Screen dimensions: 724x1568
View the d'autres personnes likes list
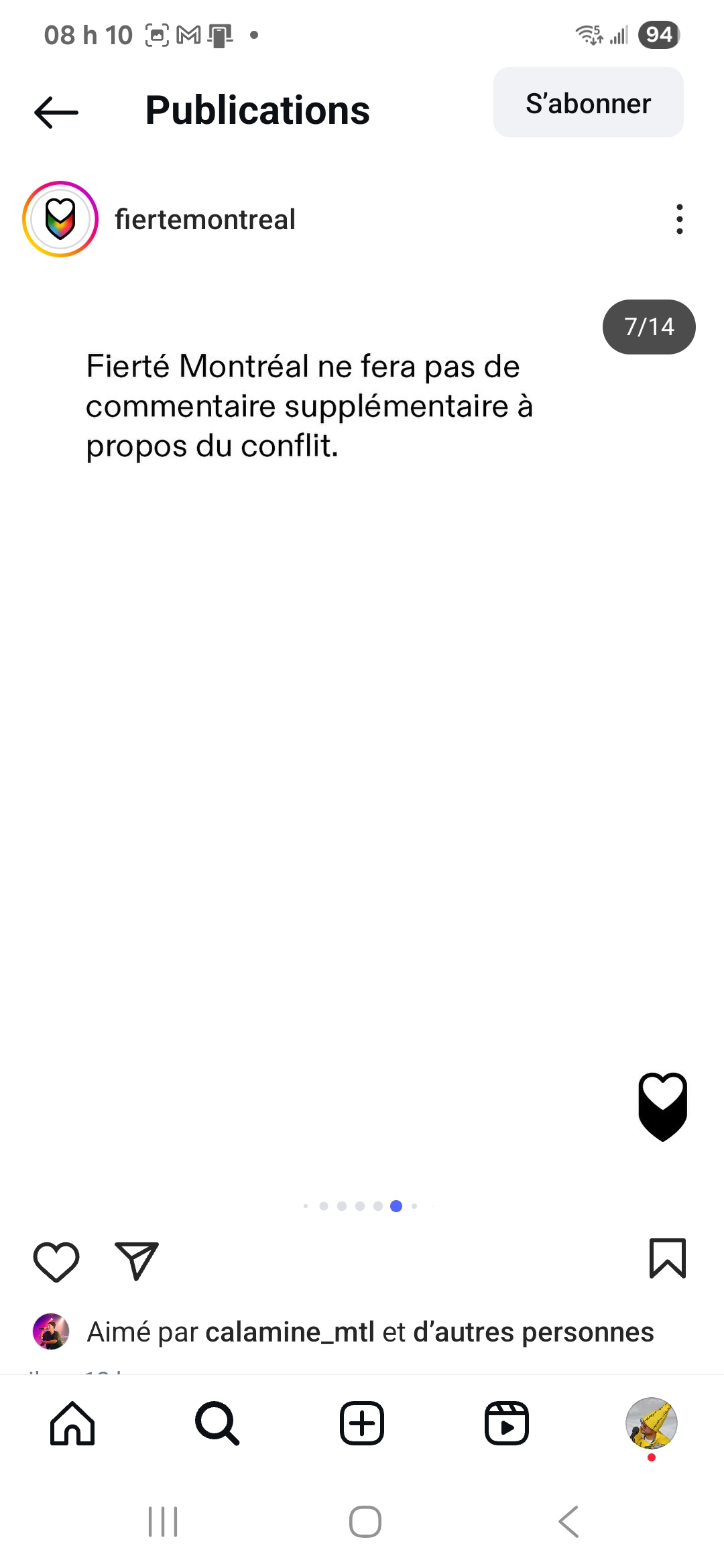533,1332
